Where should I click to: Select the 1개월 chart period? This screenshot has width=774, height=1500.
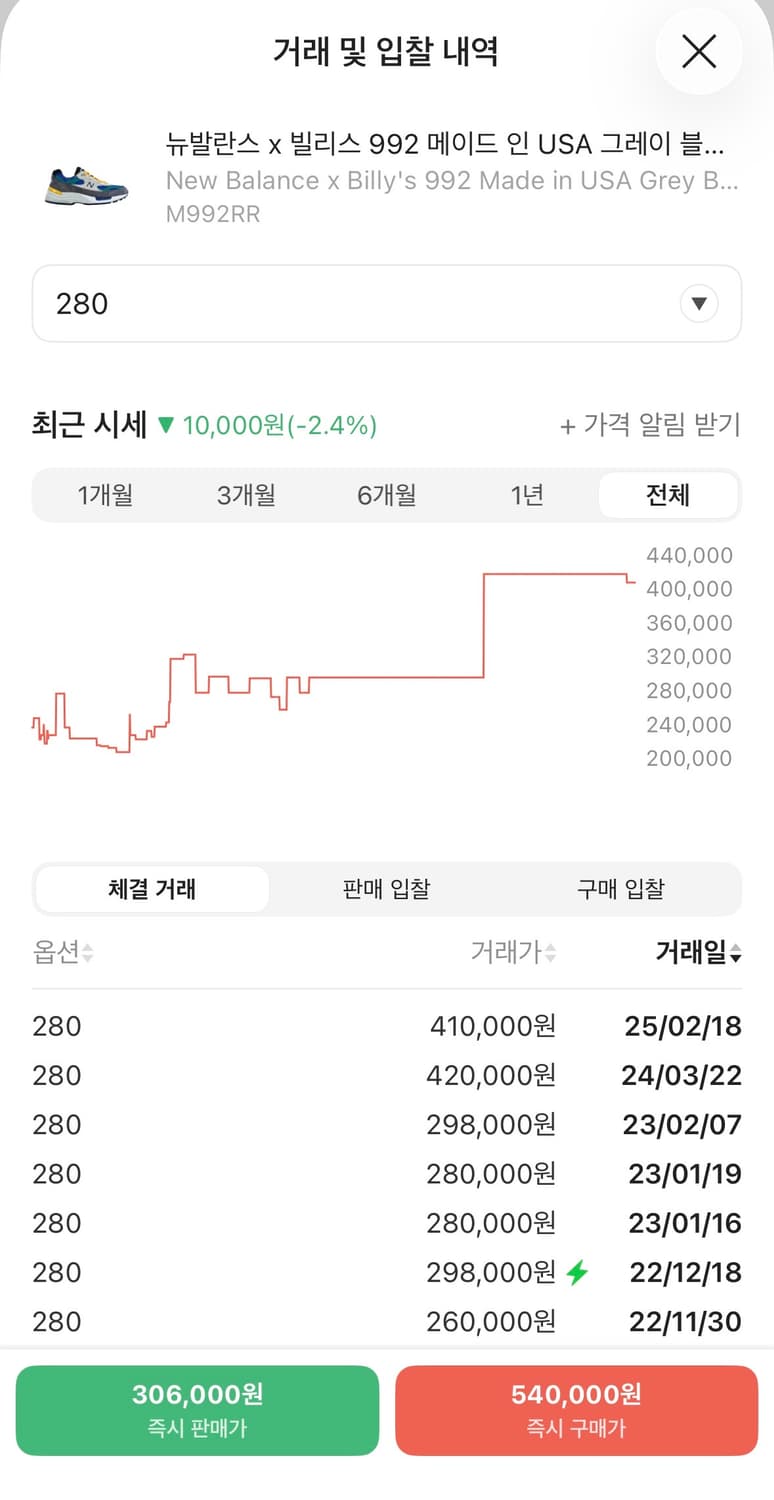[105, 495]
